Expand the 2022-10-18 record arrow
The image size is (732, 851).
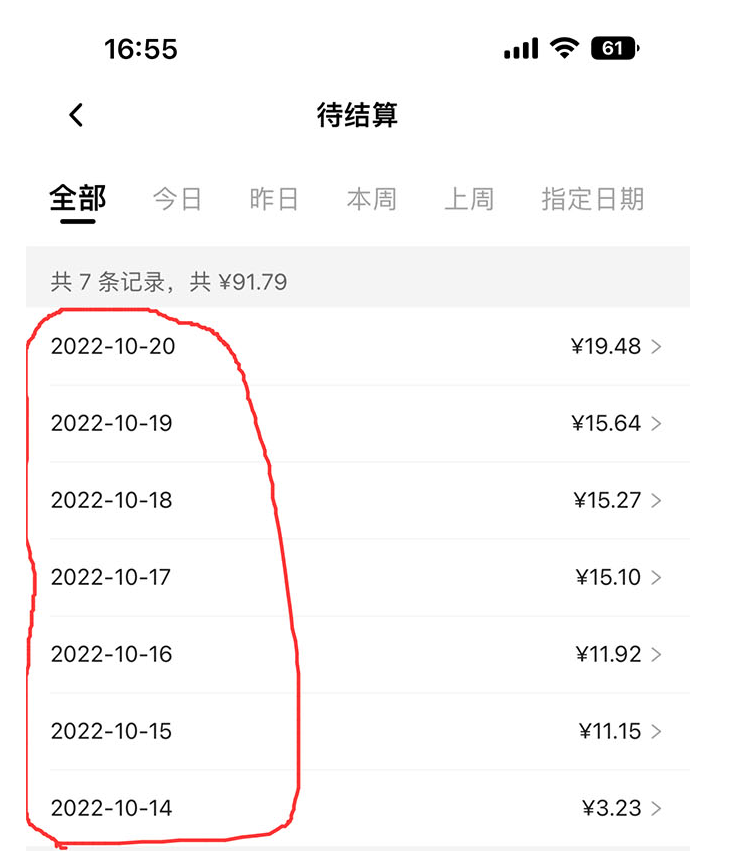click(657, 500)
